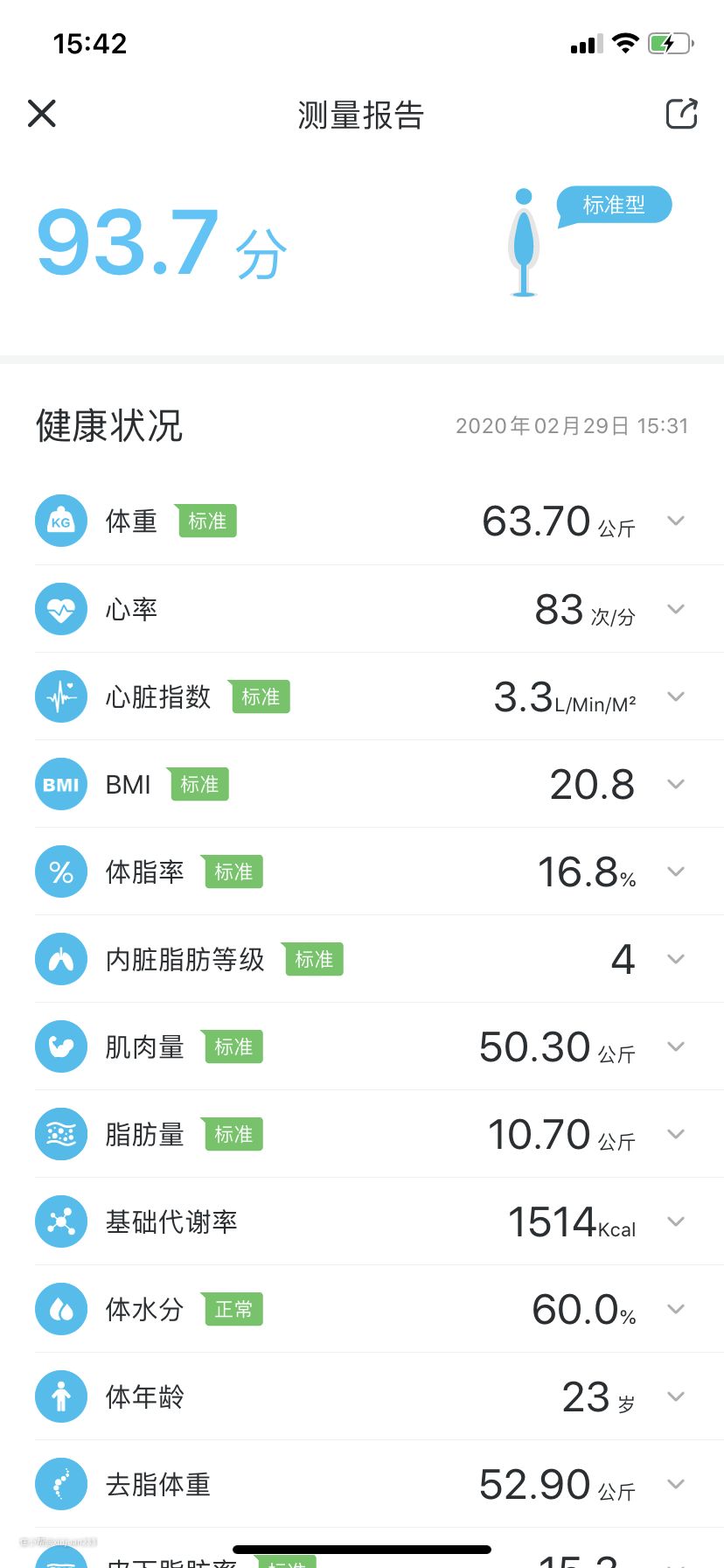Expand the BMI row details

pos(675,784)
